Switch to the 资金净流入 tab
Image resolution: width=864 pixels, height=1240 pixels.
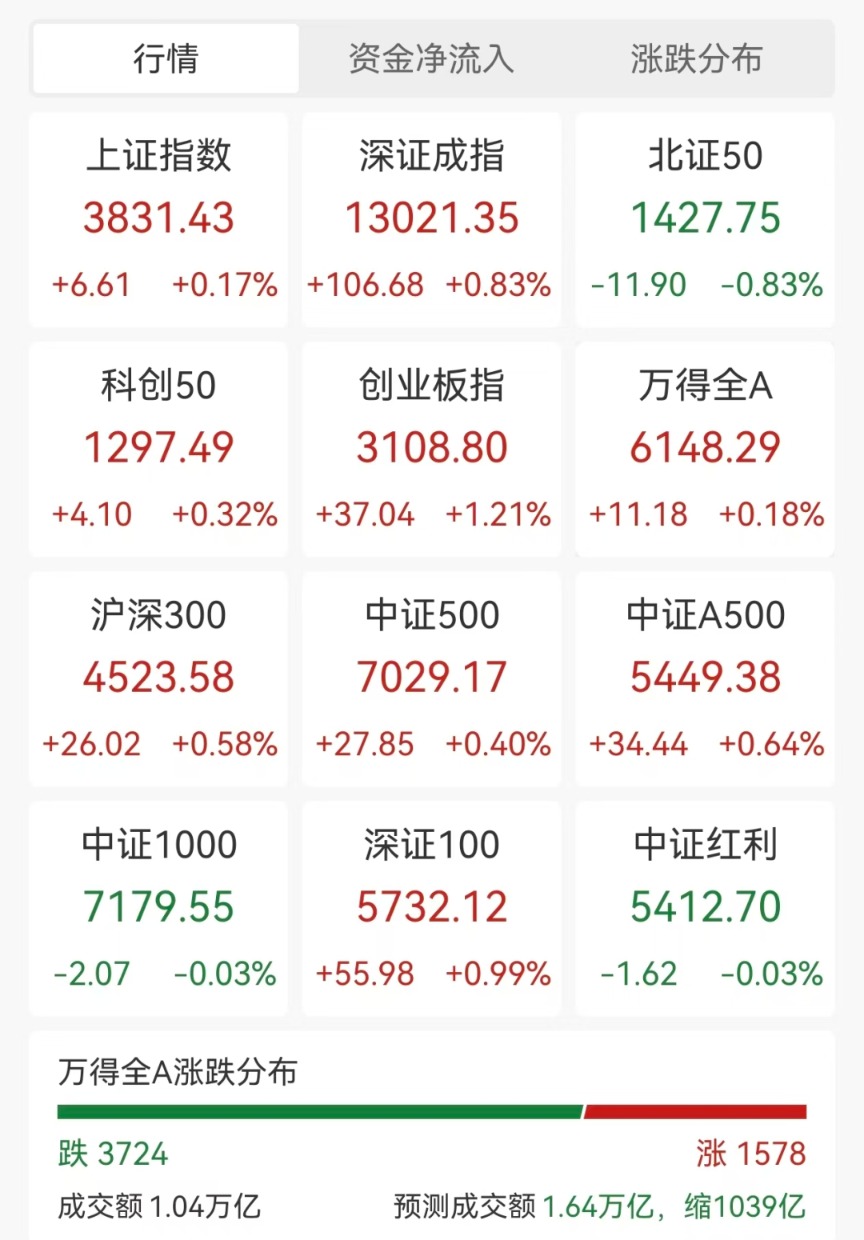(431, 59)
